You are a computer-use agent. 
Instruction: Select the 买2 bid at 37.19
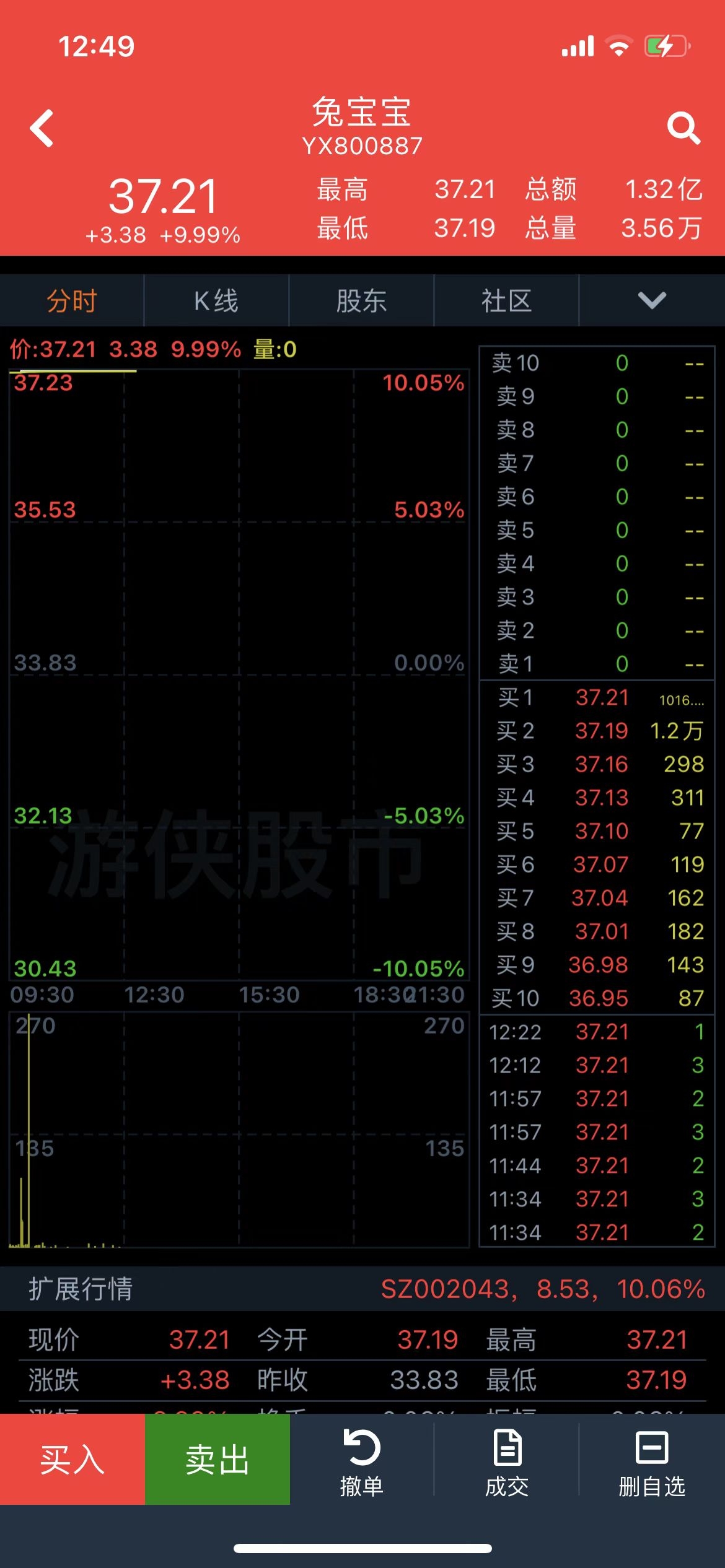[x=598, y=731]
